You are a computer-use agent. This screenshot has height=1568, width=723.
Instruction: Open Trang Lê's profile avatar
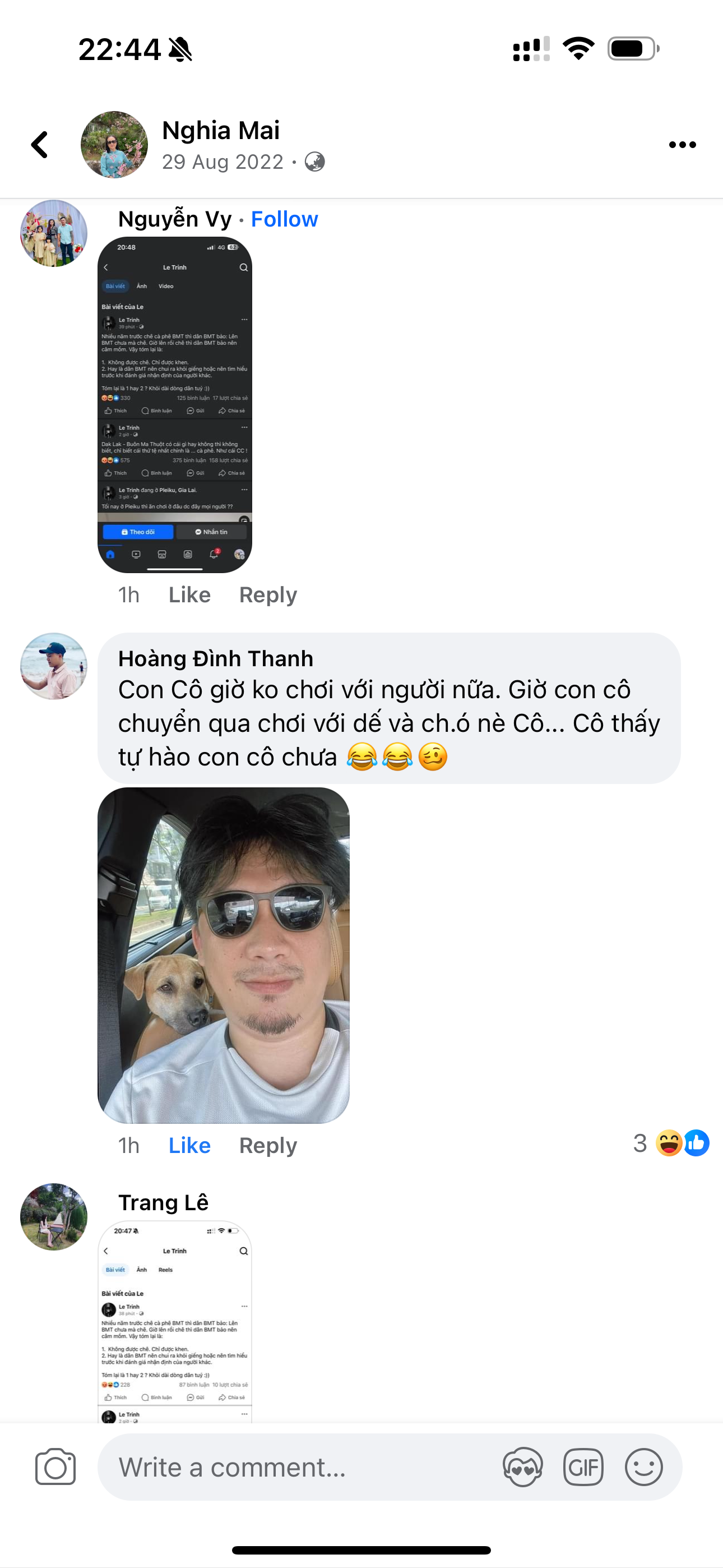pos(54,1217)
